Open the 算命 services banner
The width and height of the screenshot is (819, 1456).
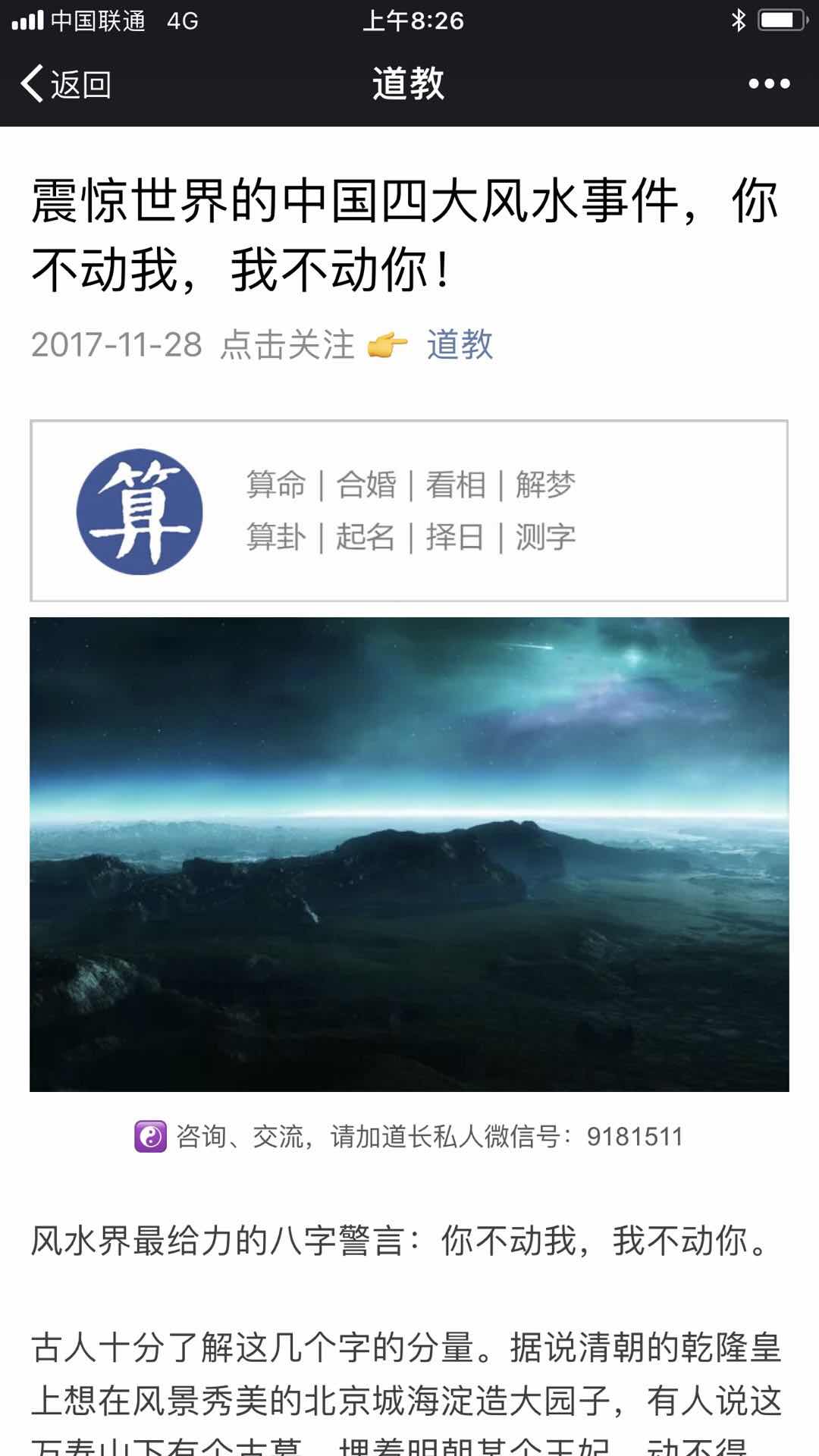pyautogui.click(x=409, y=510)
